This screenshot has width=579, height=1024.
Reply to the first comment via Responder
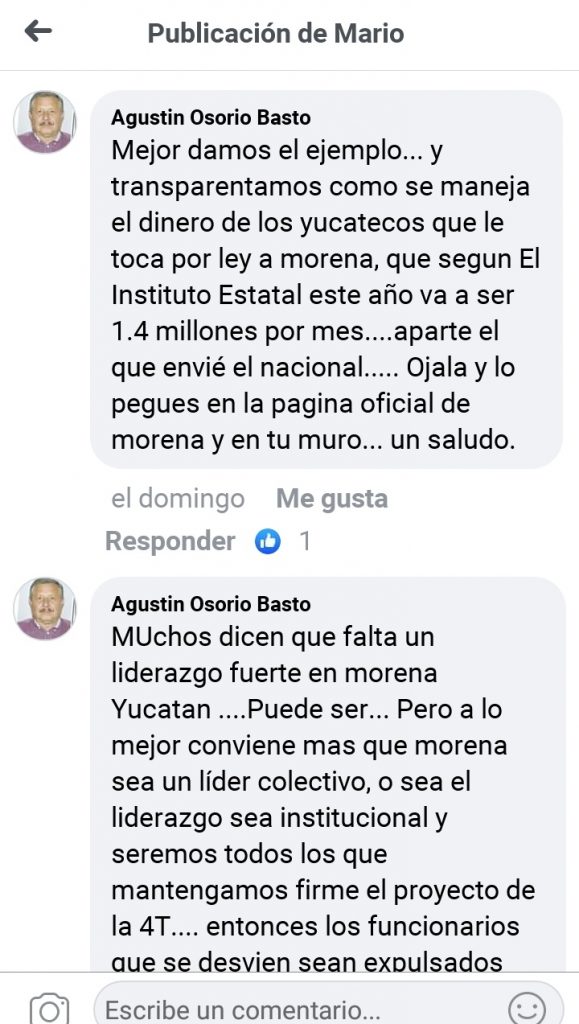click(x=170, y=541)
